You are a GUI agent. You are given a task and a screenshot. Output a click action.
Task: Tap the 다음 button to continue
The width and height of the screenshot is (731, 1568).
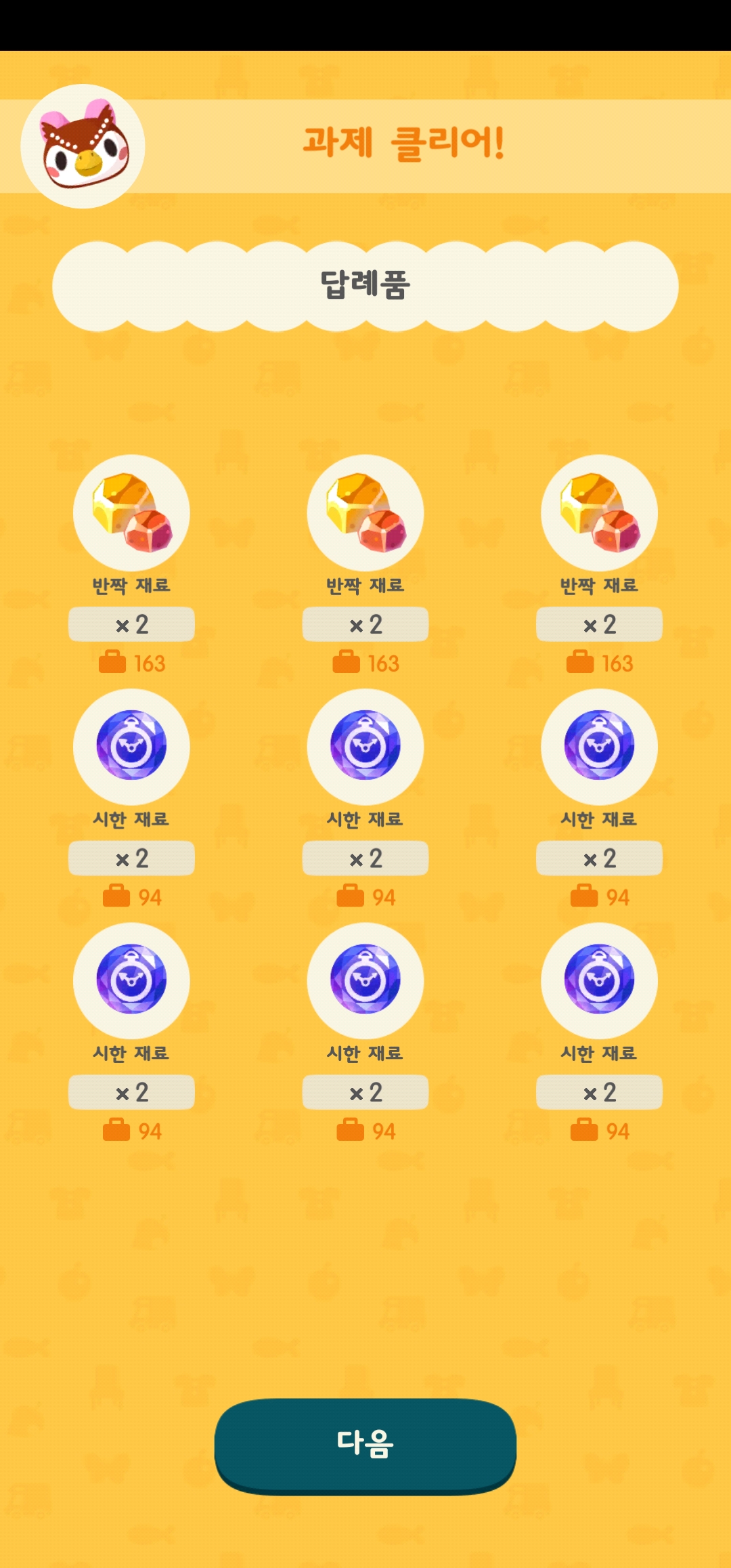click(x=365, y=1443)
